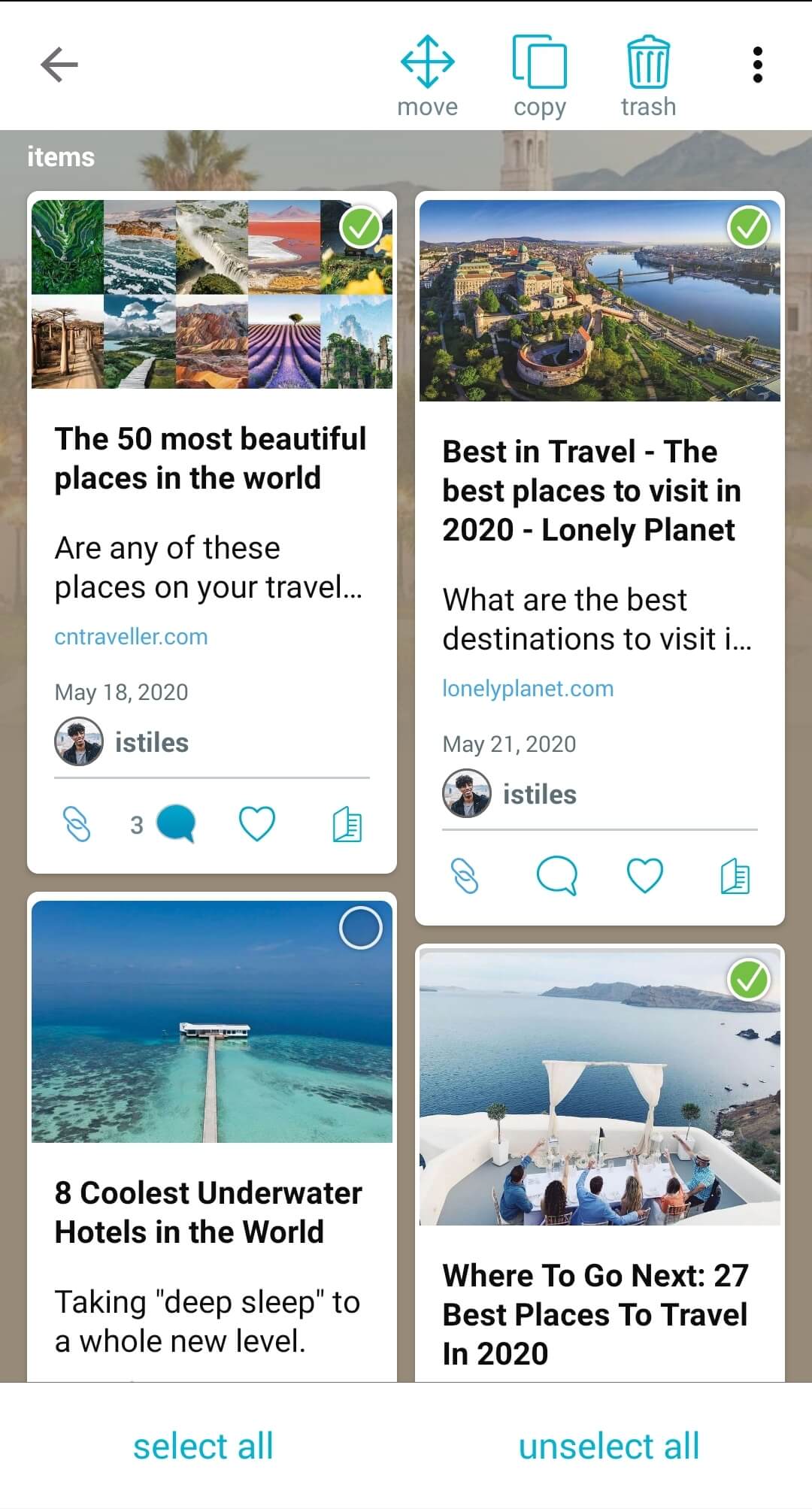Select the 8 Coolest Underwater Hotels card
The width and height of the screenshot is (812, 1509).
click(x=361, y=928)
